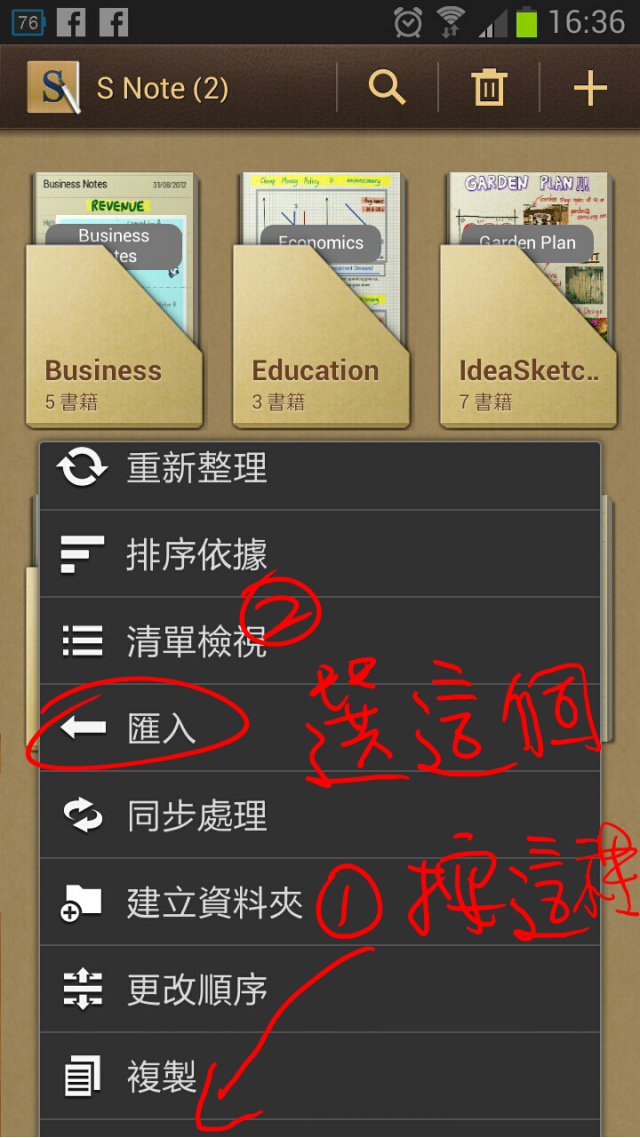Image resolution: width=640 pixels, height=1138 pixels.
Task: Switch to 清單檢視 list view
Action: point(320,641)
